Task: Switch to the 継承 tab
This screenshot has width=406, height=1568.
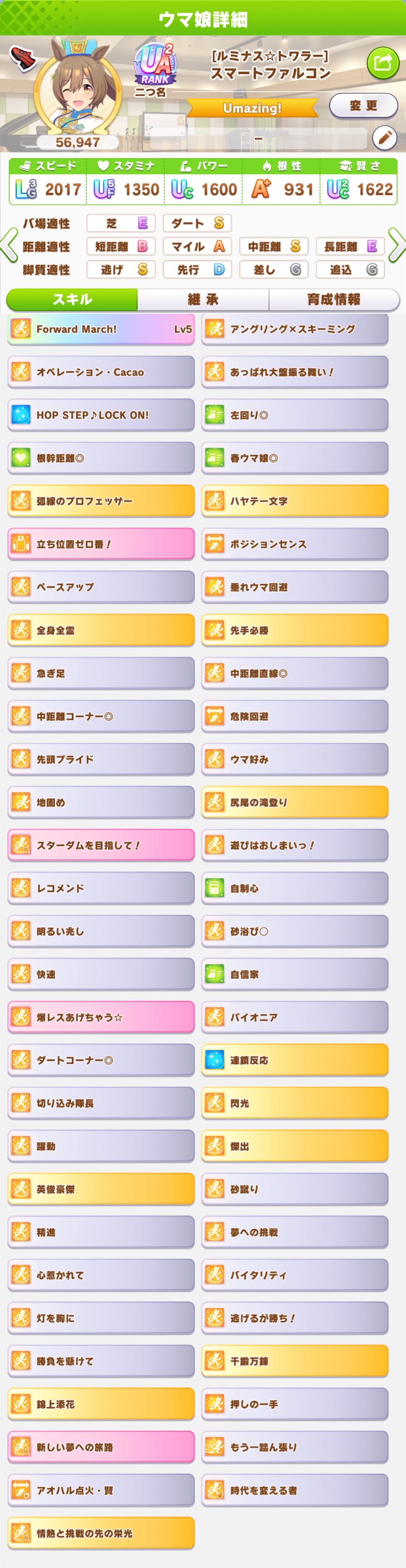Action: pos(203,300)
